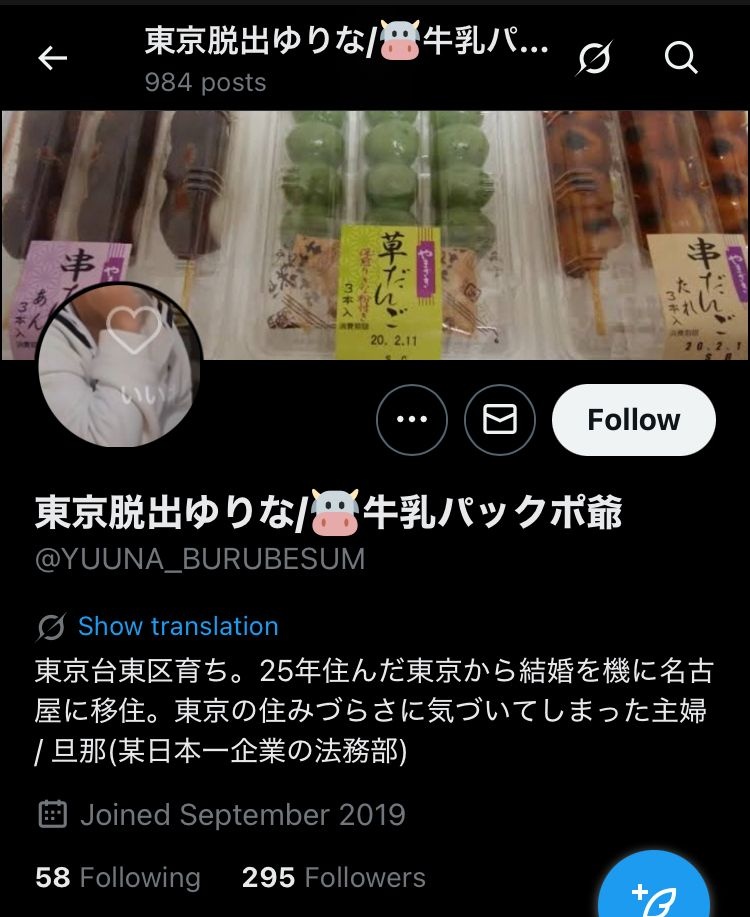
Task: Follow this account
Action: pos(633,420)
